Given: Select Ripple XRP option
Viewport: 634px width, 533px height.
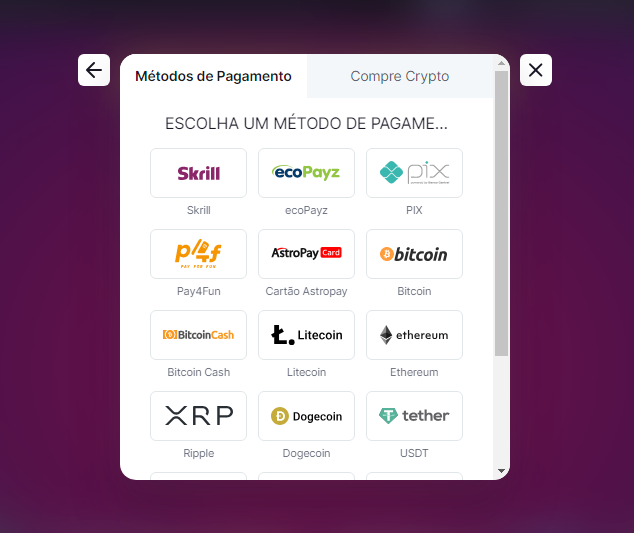Looking at the screenshot, I should (198, 416).
